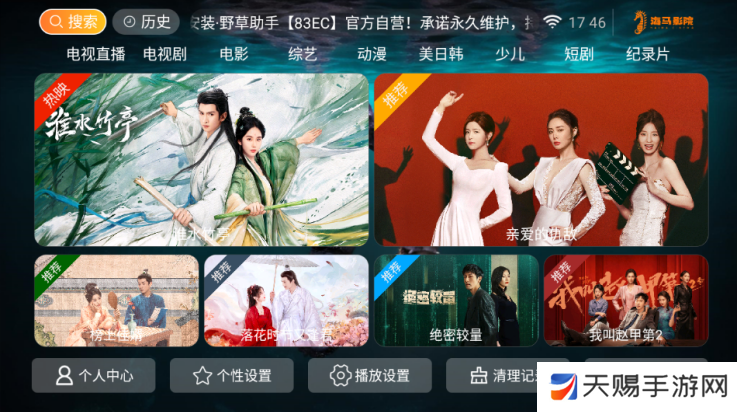Open the 历史 watch history
This screenshot has width=737, height=412.
click(x=146, y=21)
